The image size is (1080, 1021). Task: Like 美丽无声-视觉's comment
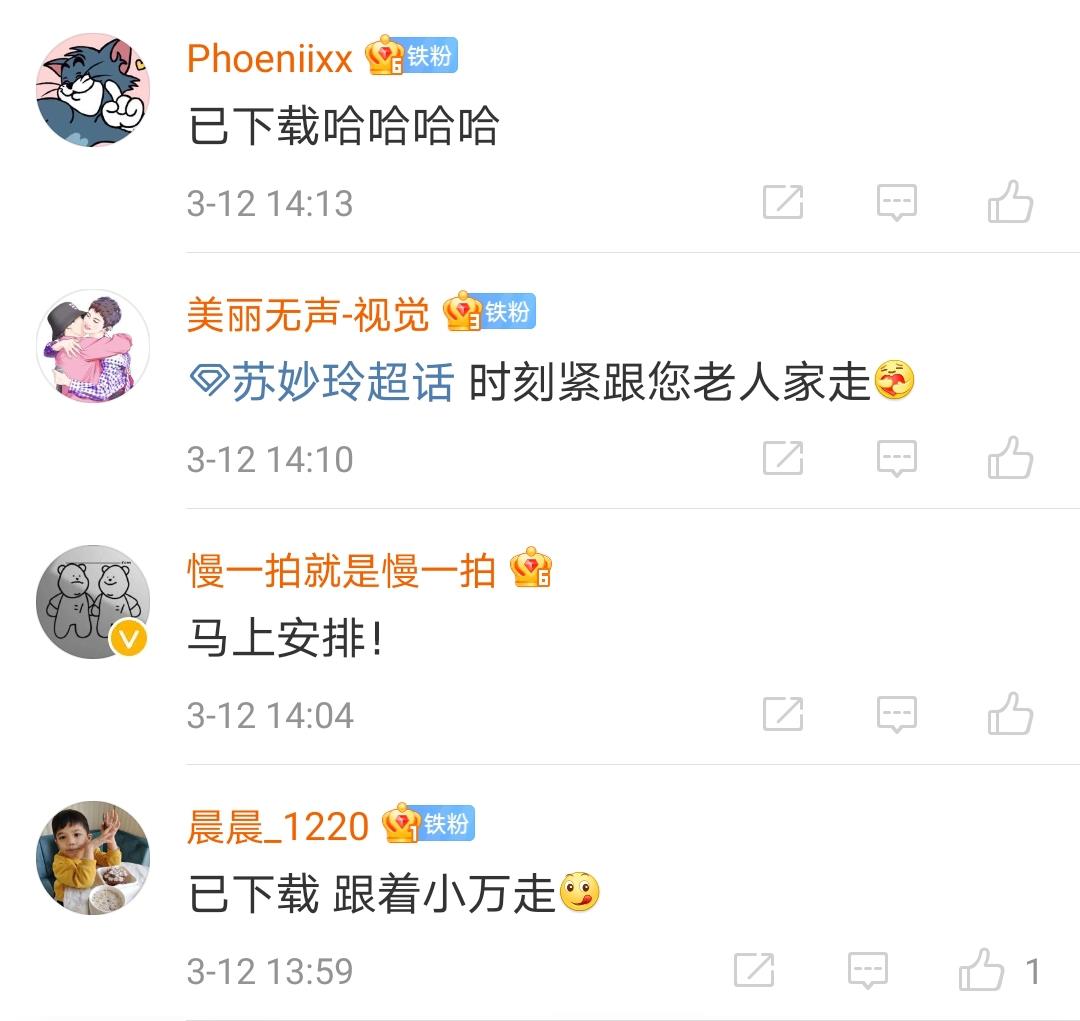[x=1010, y=459]
